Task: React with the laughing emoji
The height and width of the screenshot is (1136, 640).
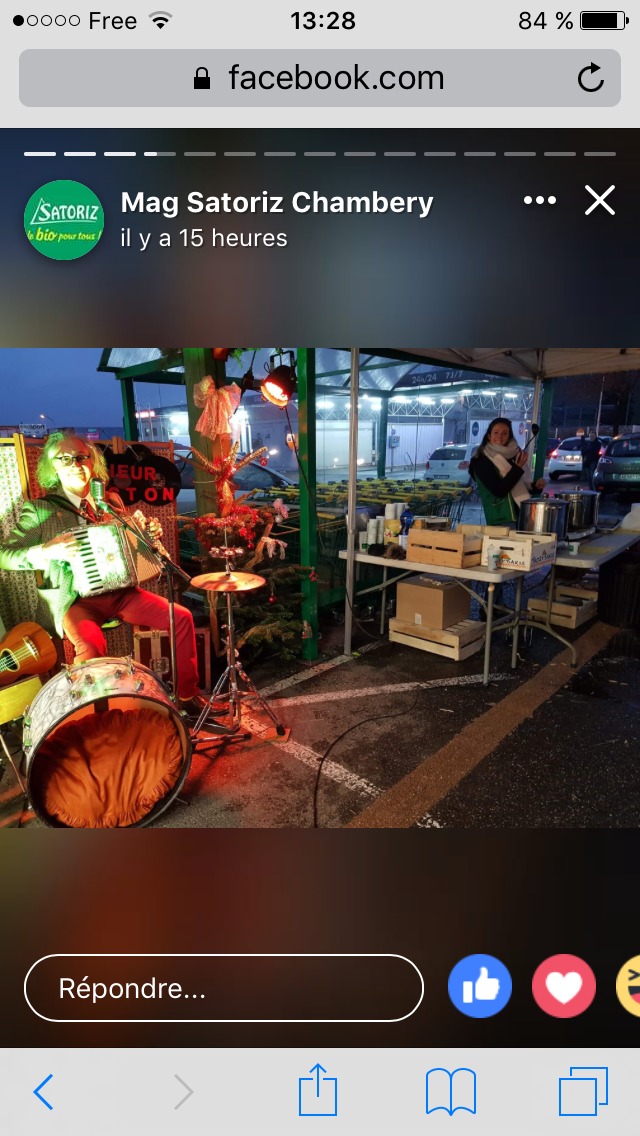Action: coord(630,988)
